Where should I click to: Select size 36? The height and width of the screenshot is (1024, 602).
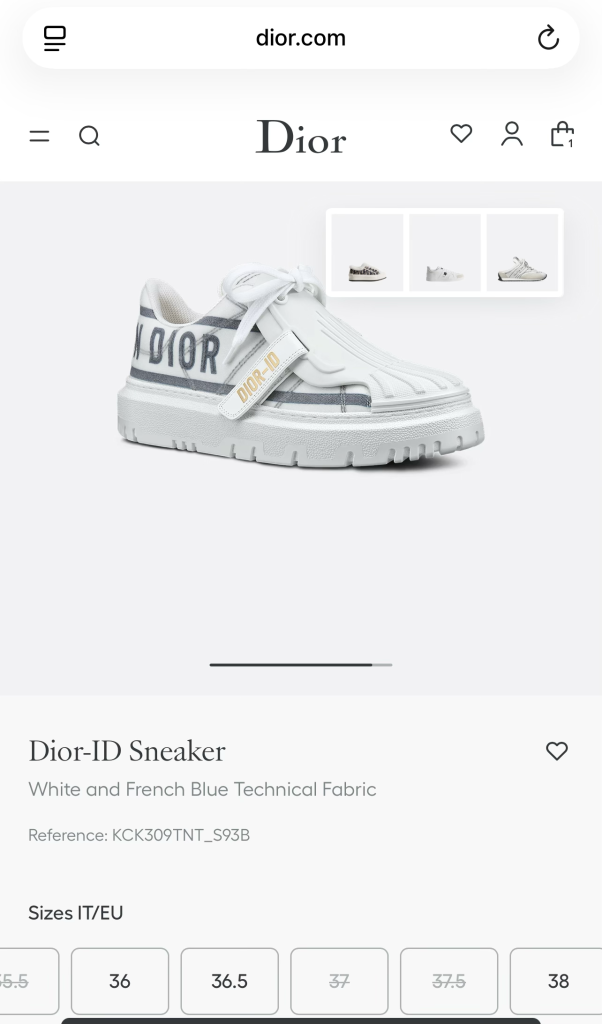(x=119, y=981)
